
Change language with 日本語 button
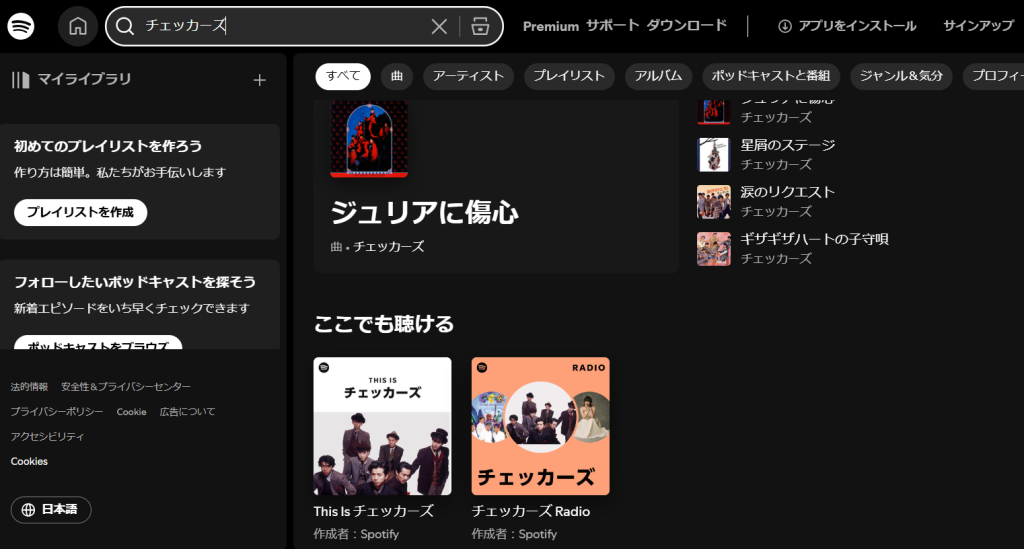pyautogui.click(x=51, y=510)
